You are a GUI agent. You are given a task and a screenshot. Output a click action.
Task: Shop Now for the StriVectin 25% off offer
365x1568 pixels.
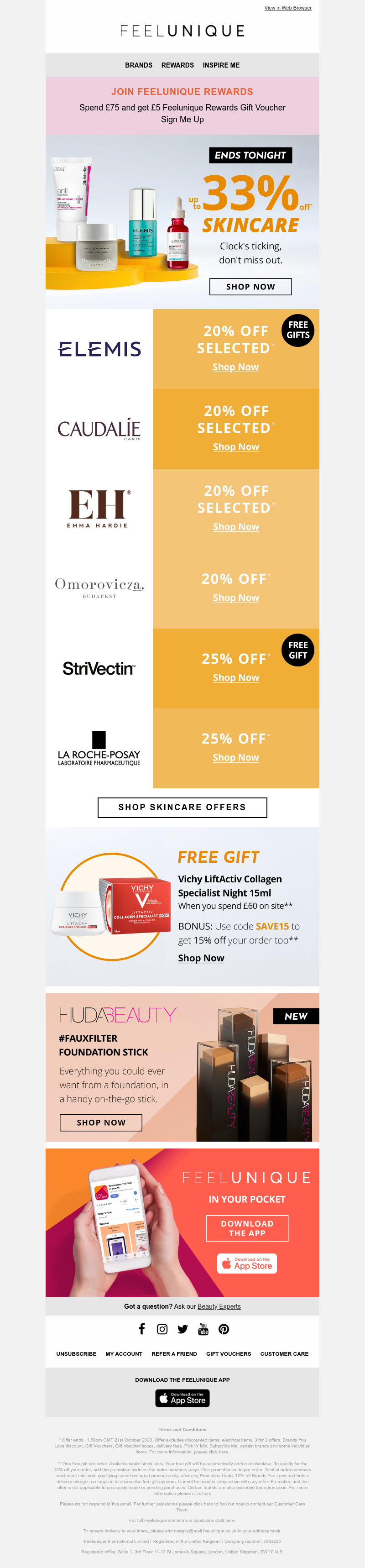(x=235, y=677)
